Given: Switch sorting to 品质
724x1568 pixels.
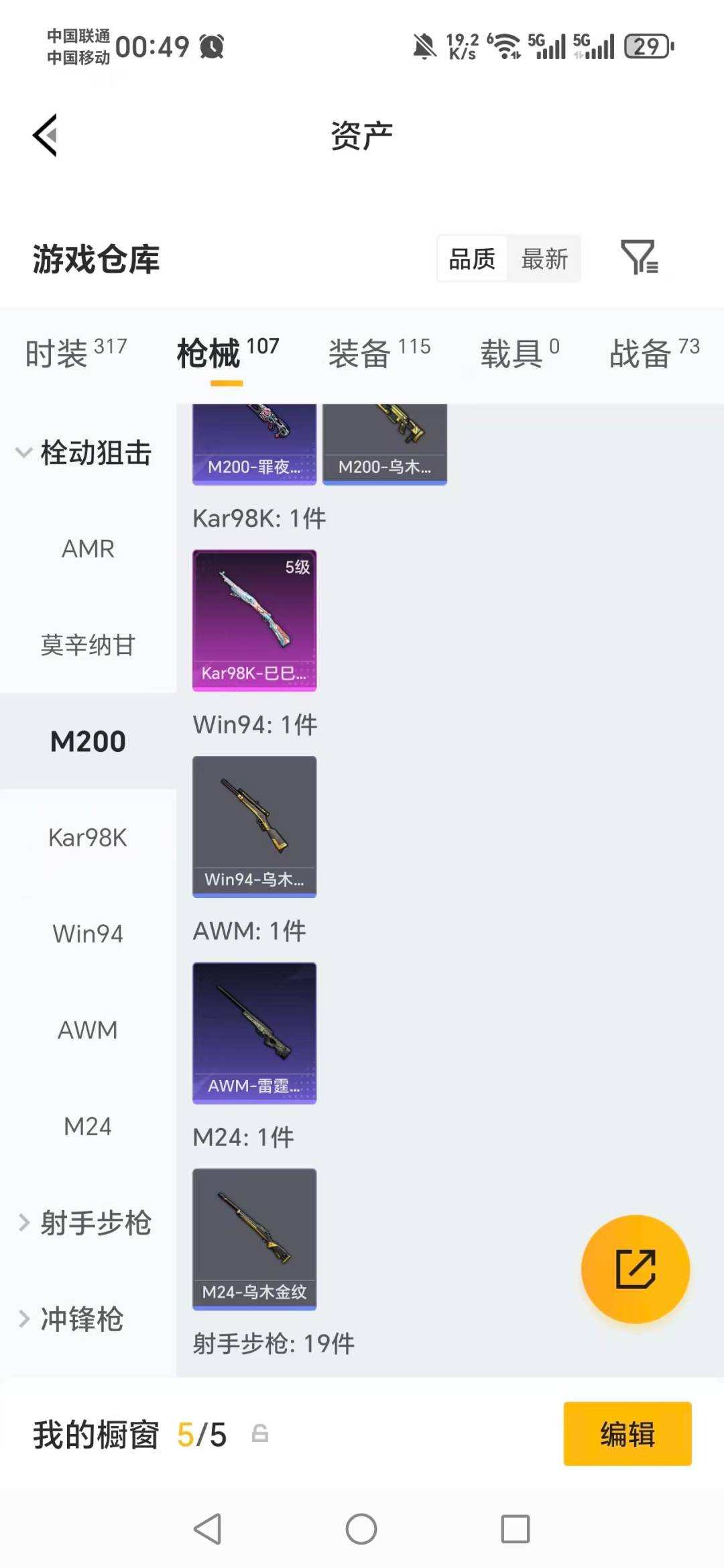Looking at the screenshot, I should click(x=472, y=259).
